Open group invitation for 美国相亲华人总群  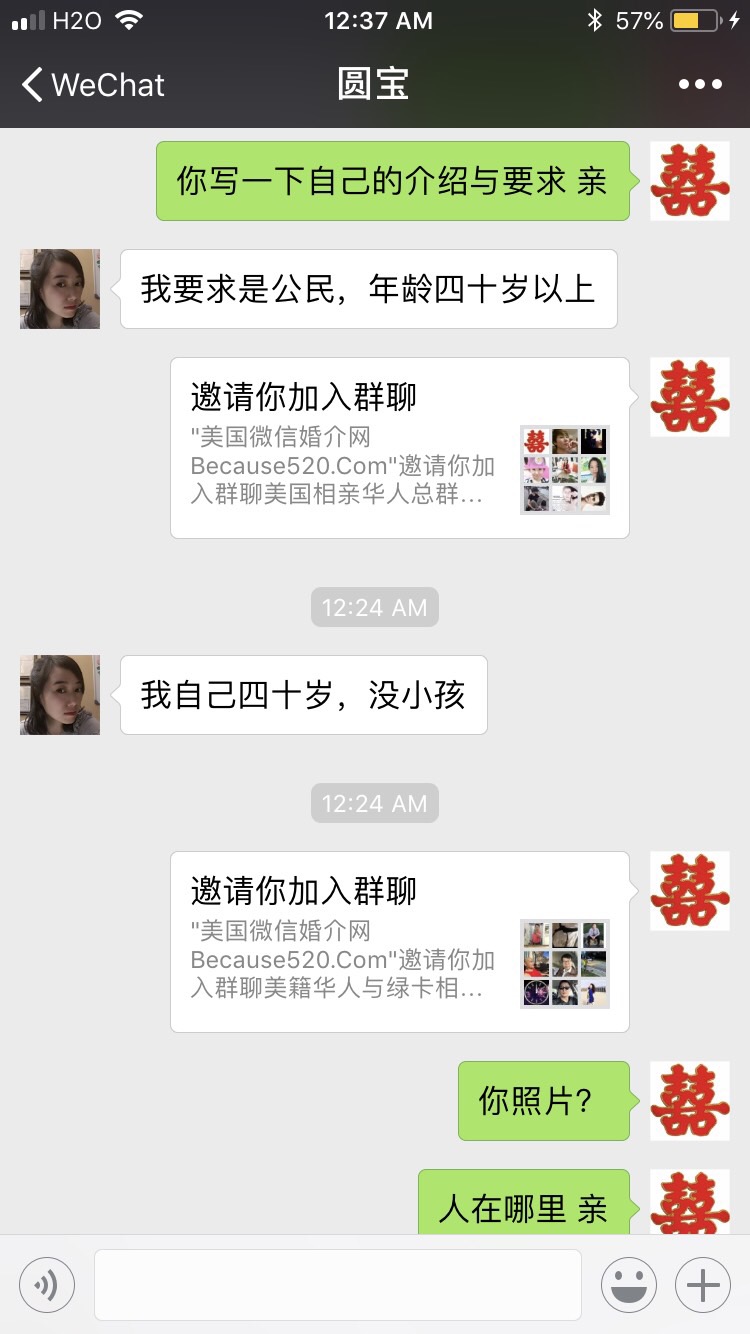click(x=400, y=448)
